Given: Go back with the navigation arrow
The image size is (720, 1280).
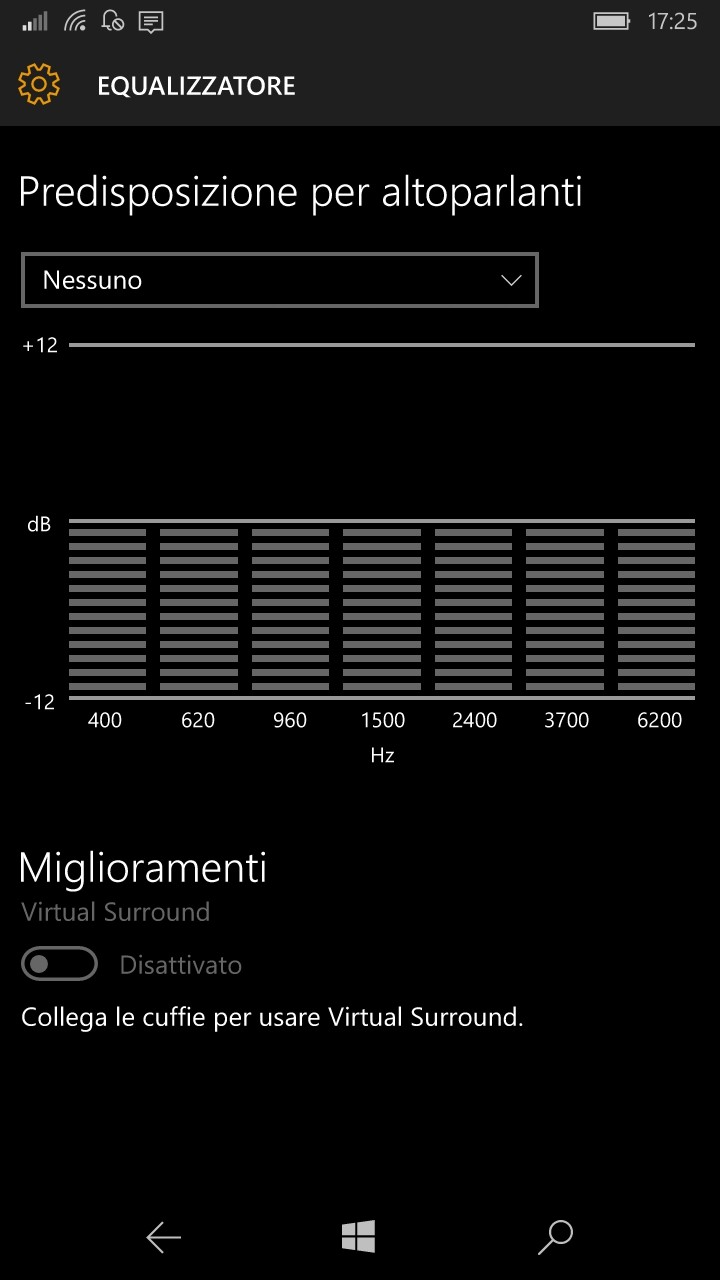Looking at the screenshot, I should pyautogui.click(x=164, y=1238).
